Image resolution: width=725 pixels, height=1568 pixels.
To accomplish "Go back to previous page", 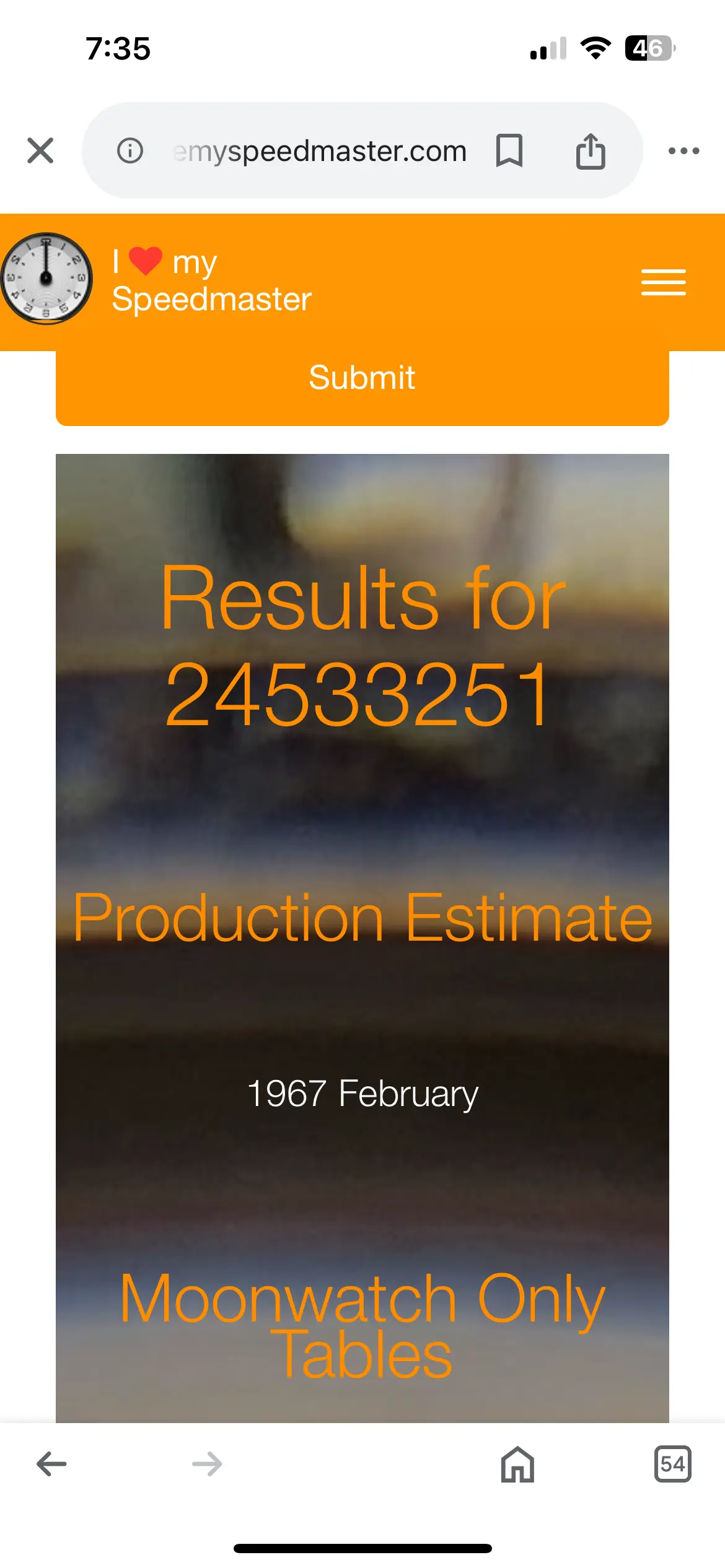I will pos(51,1464).
